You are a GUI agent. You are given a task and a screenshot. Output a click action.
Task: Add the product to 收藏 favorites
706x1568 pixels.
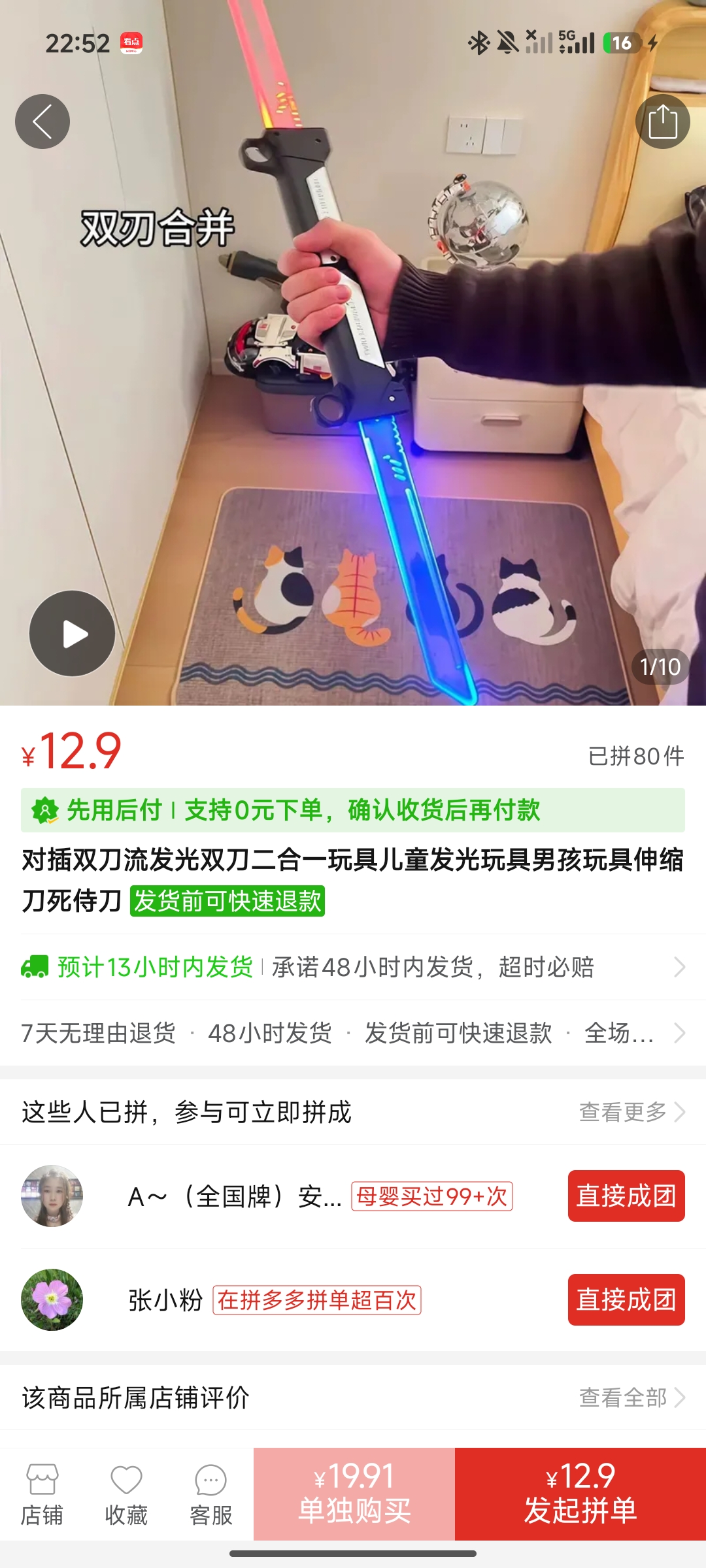(x=126, y=1494)
